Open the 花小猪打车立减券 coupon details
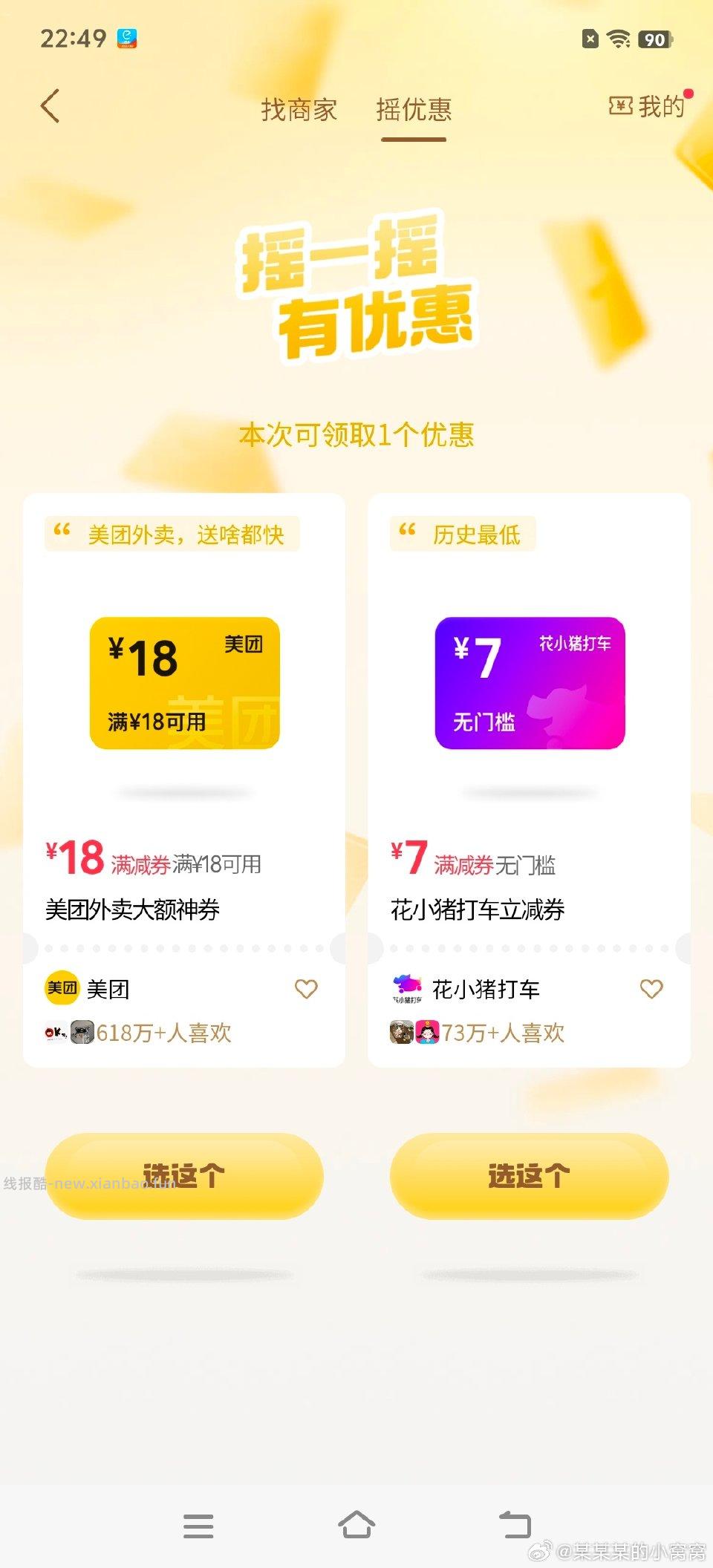 479,909
